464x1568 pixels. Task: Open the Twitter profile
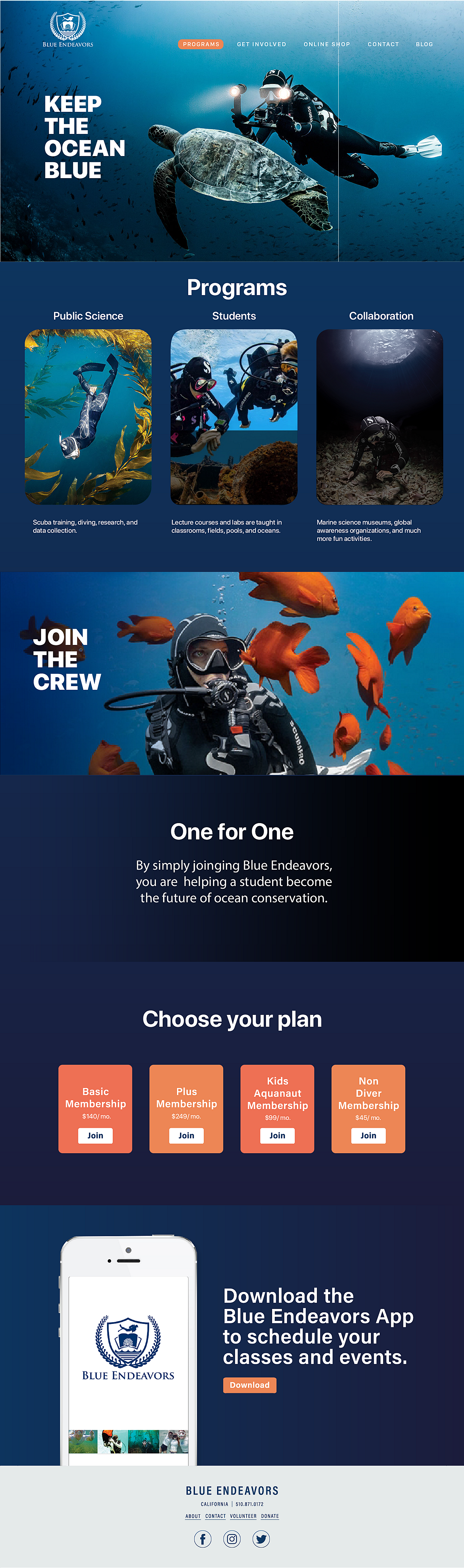[261, 1539]
